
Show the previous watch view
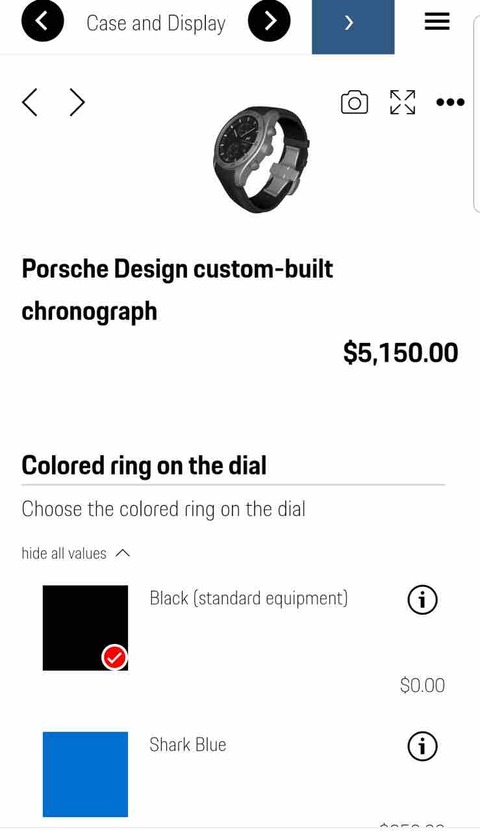[30, 102]
